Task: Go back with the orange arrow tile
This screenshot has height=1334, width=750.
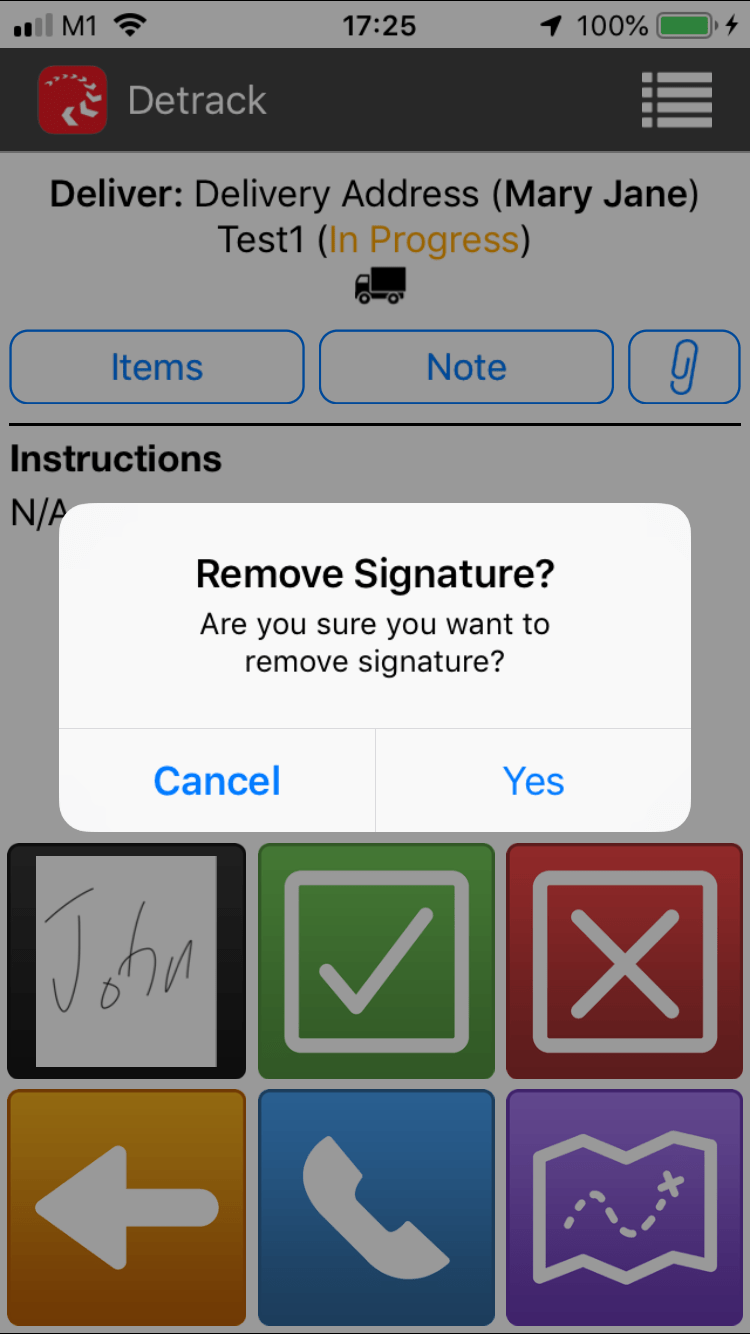Action: click(126, 1208)
